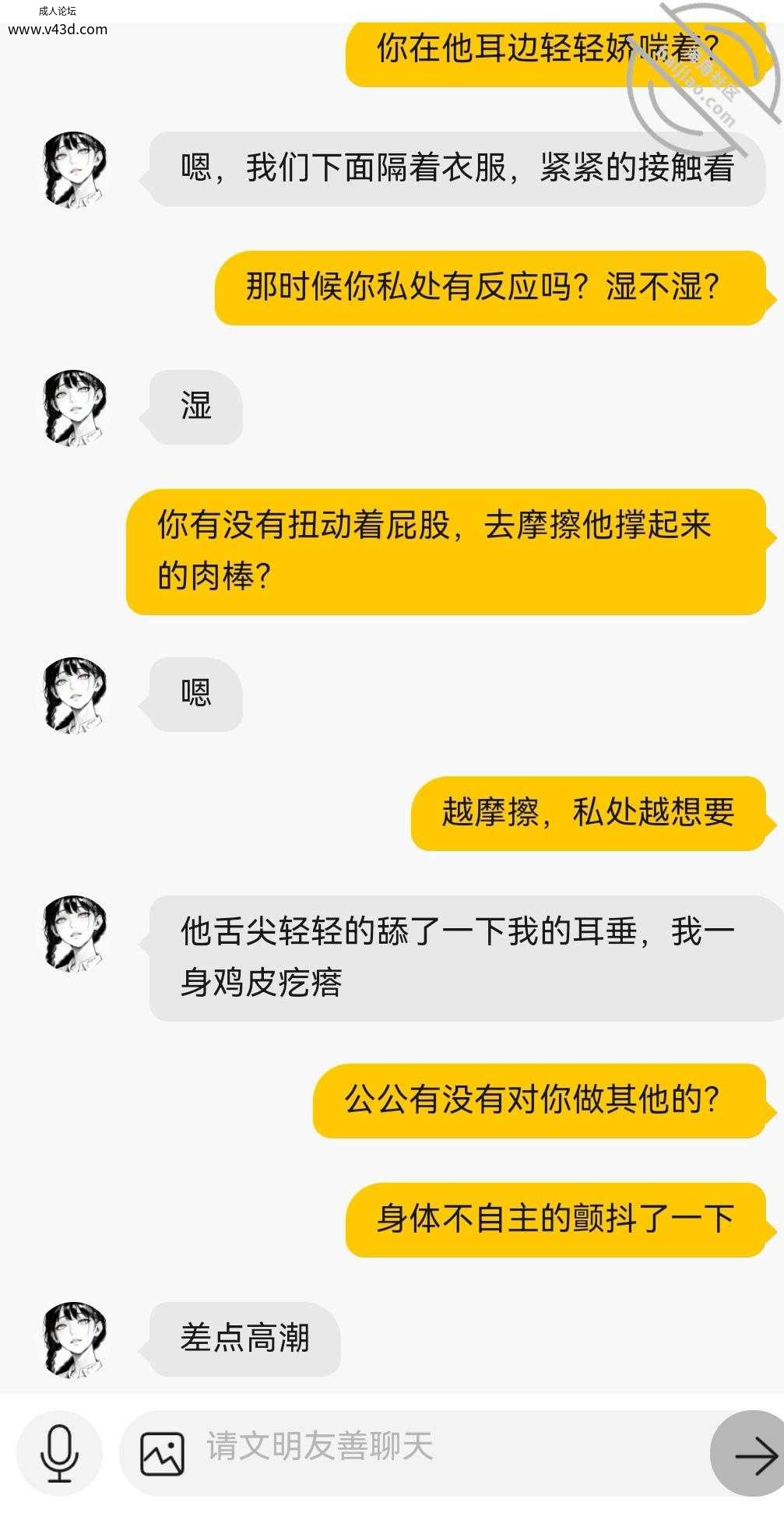Image resolution: width=784 pixels, height=1513 pixels.
Task: Open the image picker icon
Action: coord(162,1454)
